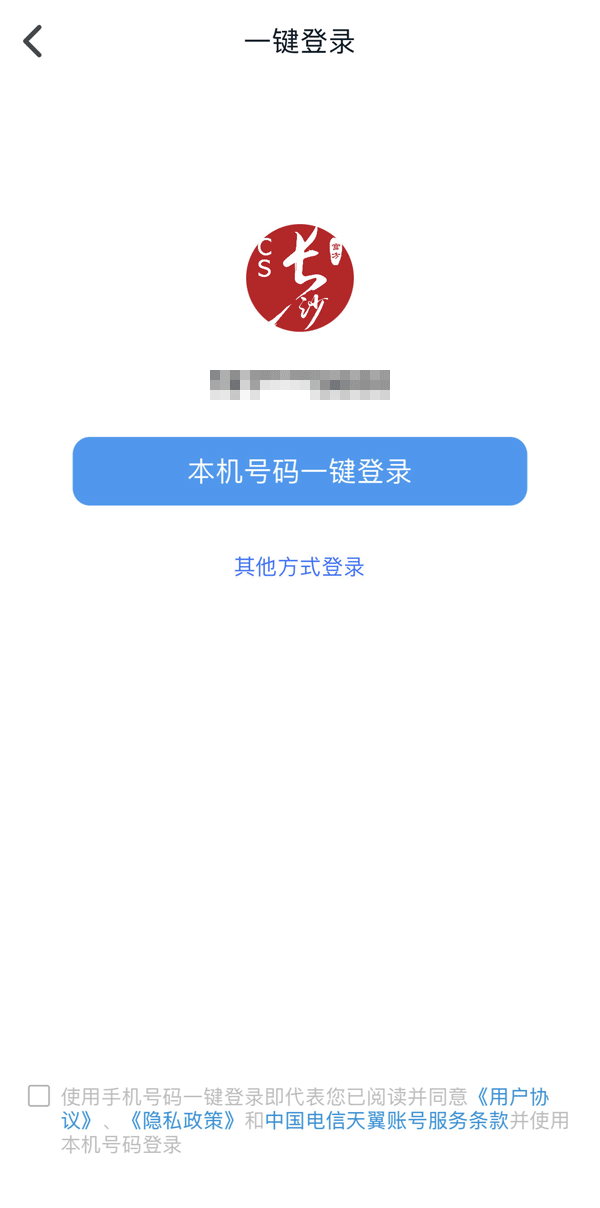Tap 本机号码一键登录 button
This screenshot has width=600, height=1208.
(x=299, y=471)
